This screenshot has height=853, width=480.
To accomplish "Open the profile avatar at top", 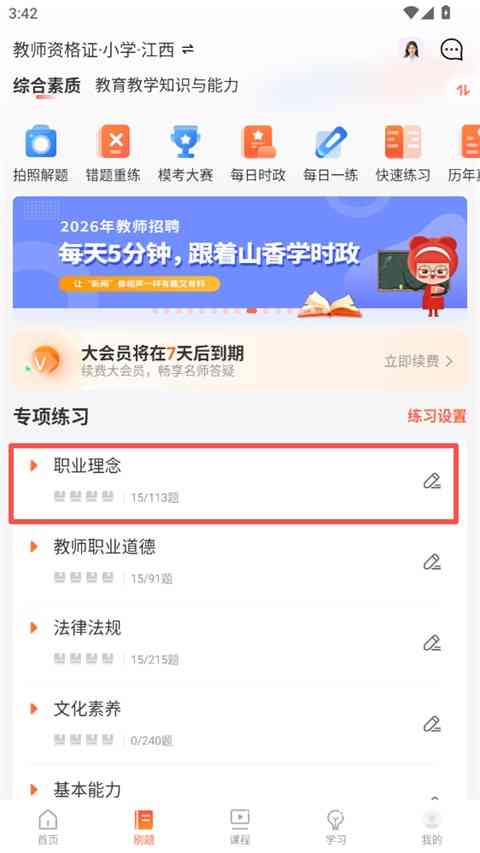I will tap(412, 50).
